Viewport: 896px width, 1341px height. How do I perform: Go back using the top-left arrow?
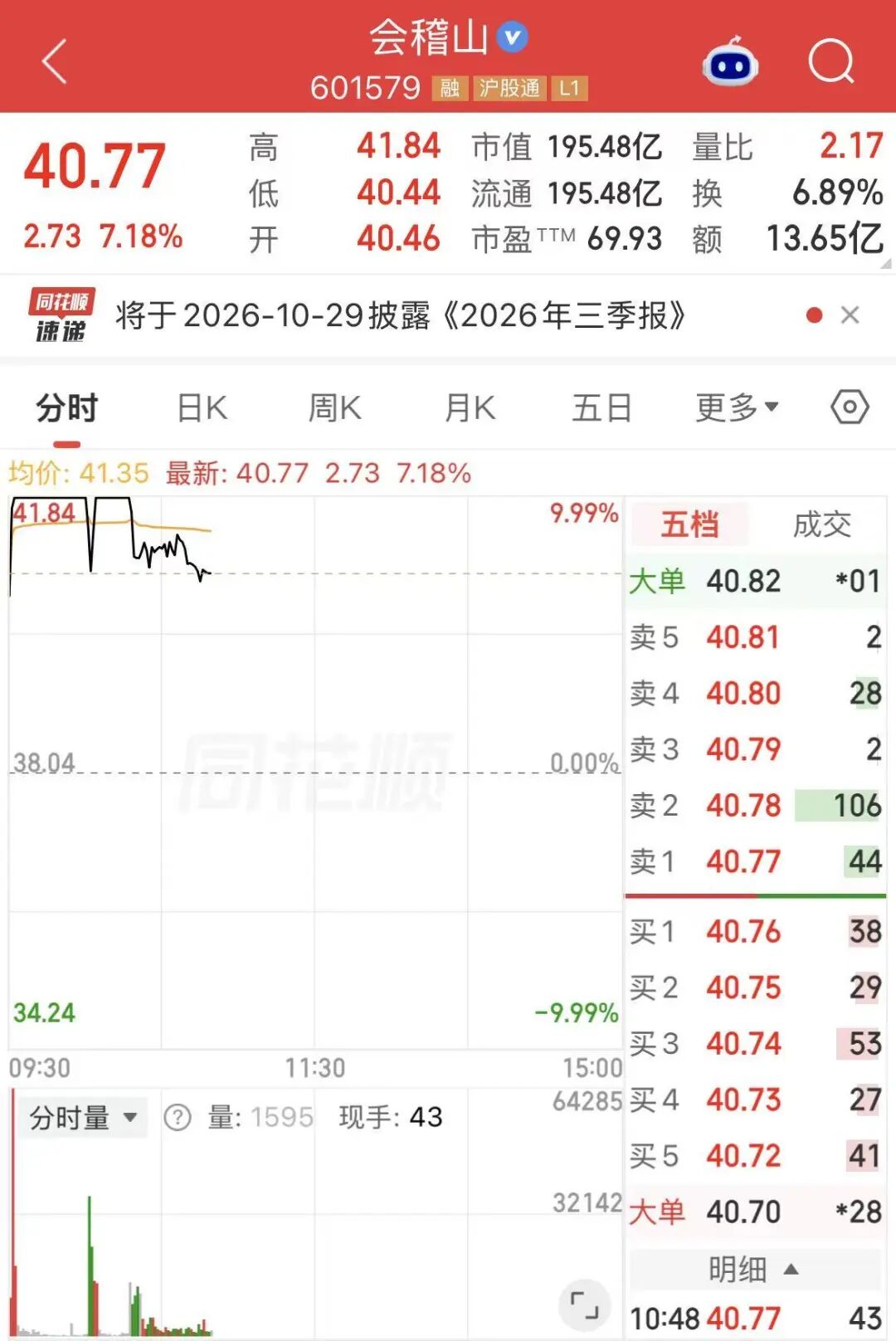(55, 61)
